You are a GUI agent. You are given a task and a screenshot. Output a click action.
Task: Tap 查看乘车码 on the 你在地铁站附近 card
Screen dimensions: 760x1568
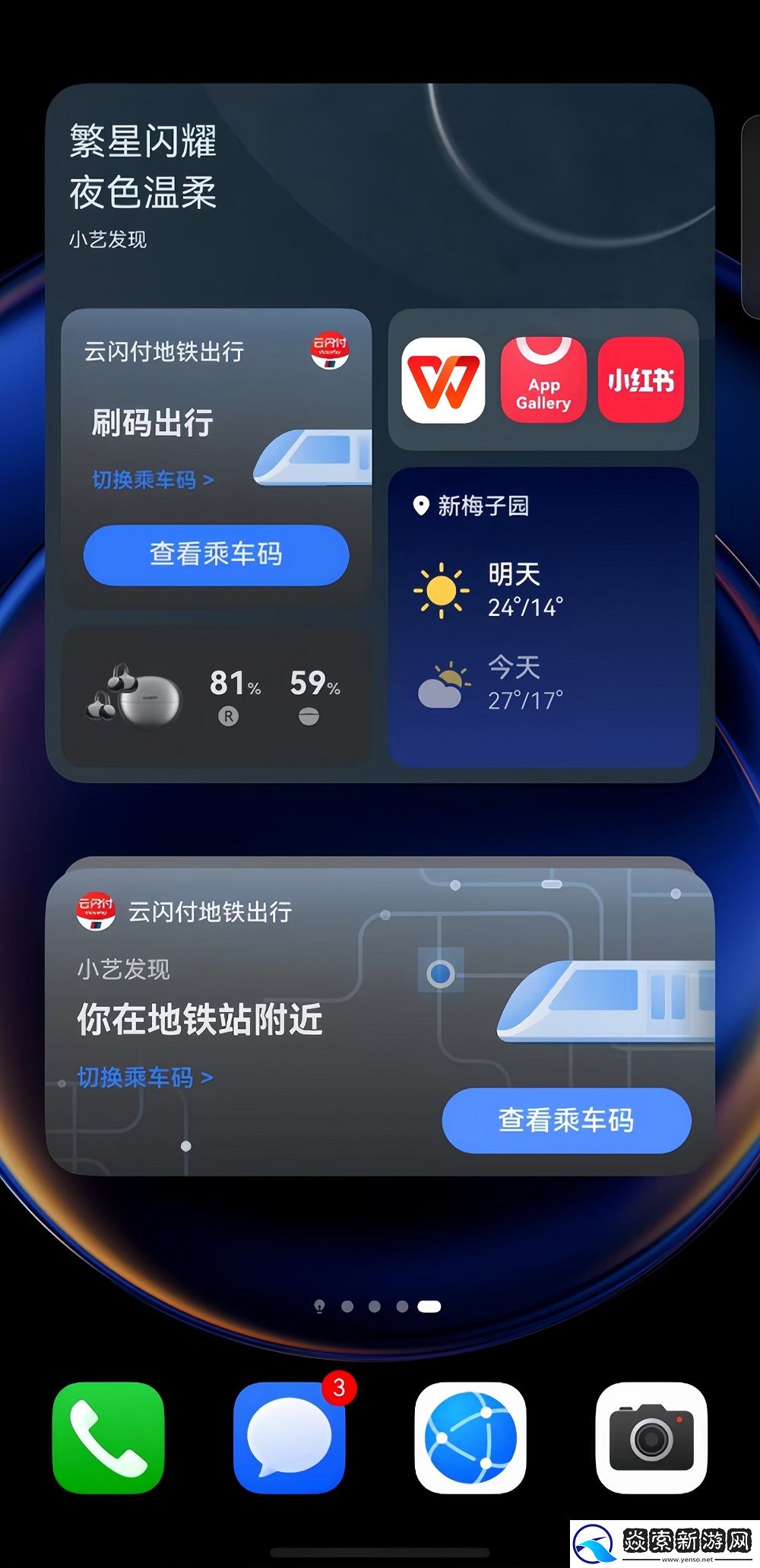568,1118
